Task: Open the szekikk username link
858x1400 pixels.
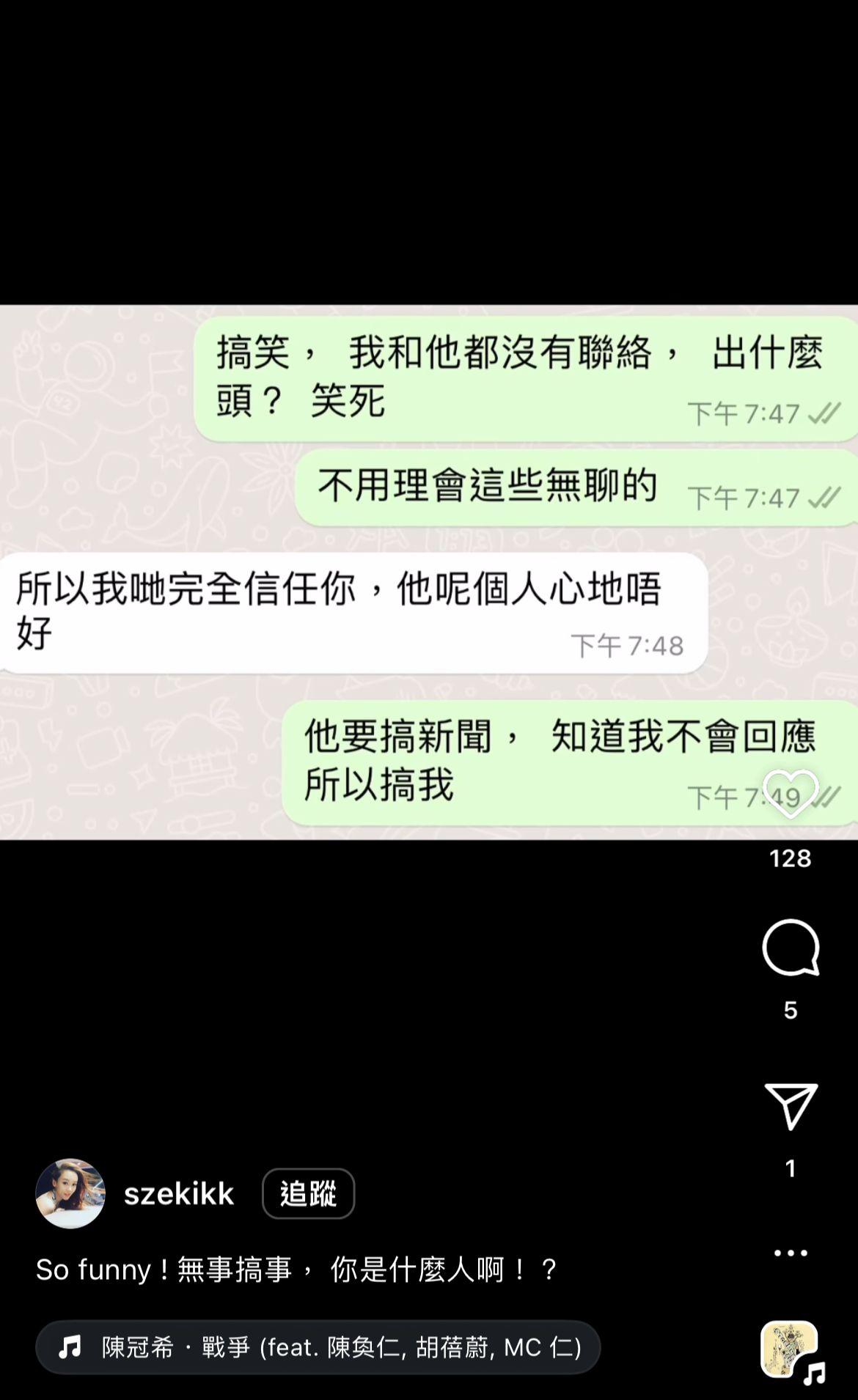Action: click(x=179, y=1194)
